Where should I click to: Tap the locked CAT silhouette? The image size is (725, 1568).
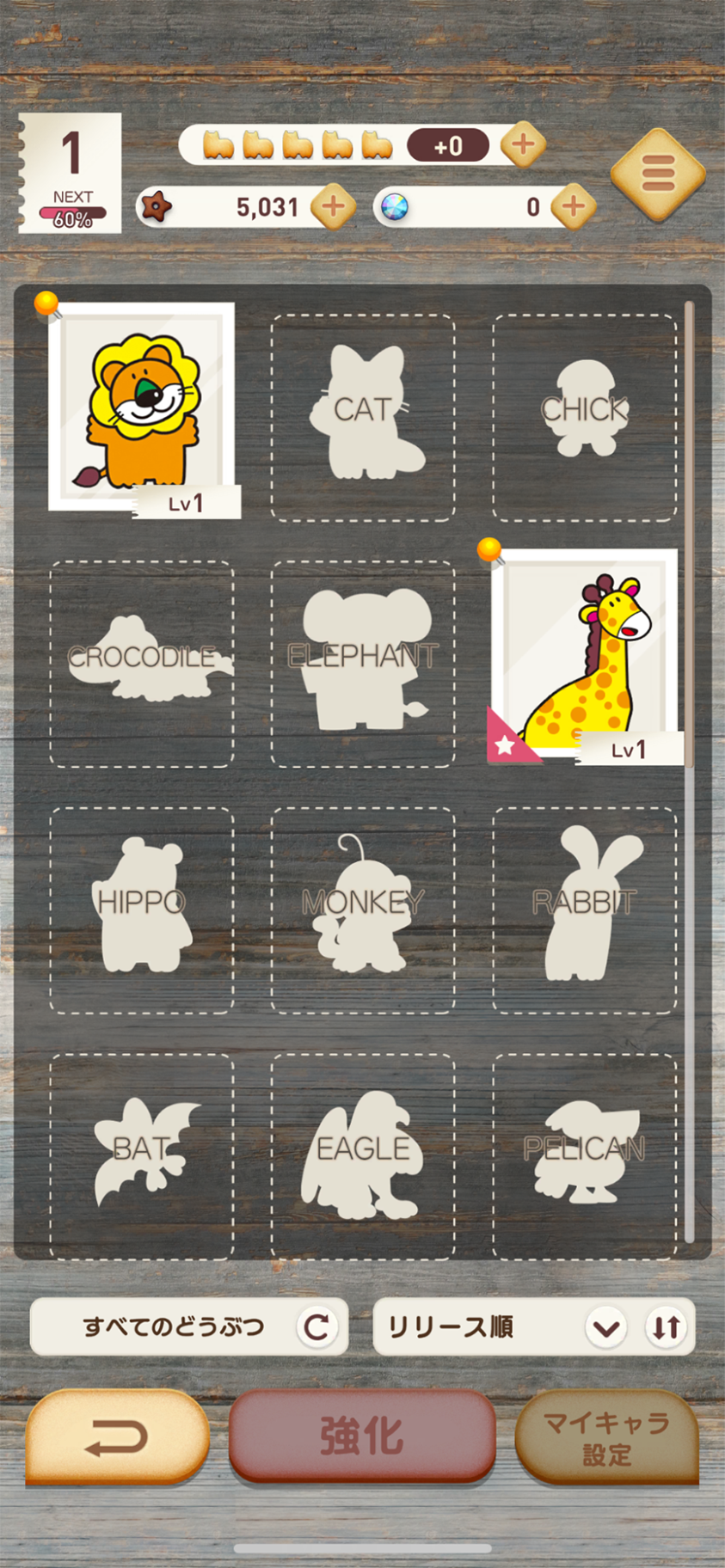click(363, 417)
